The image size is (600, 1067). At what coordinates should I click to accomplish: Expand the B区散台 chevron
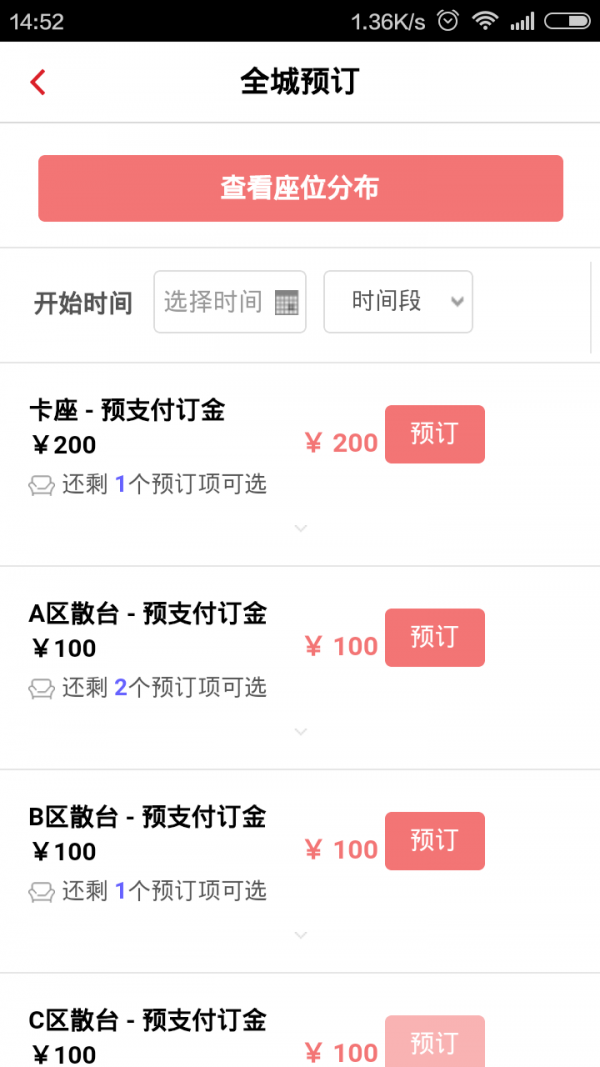pos(301,935)
